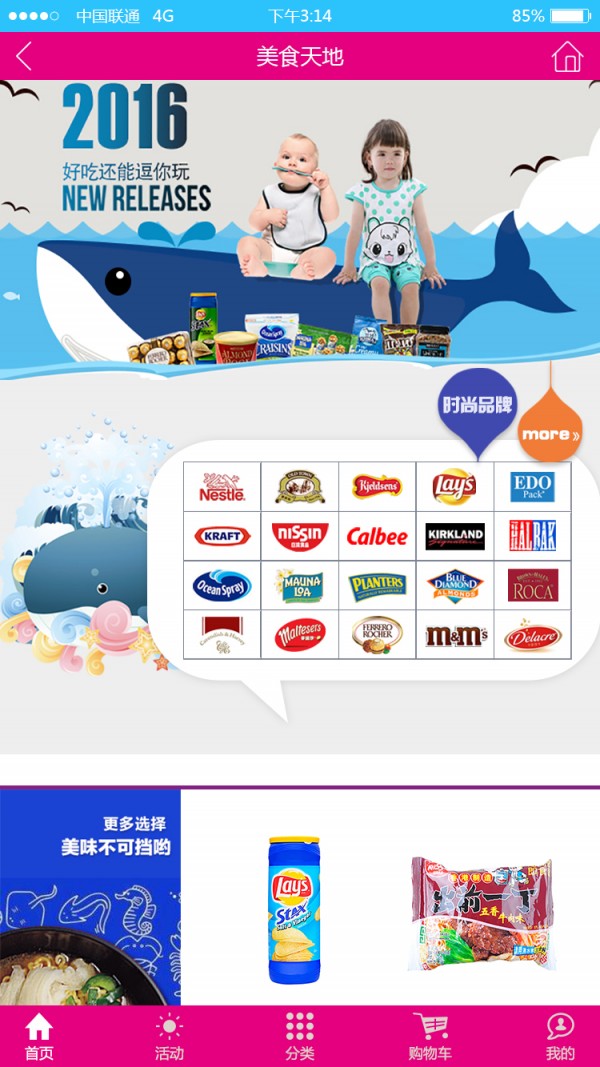View the Lay's Stax chips product
This screenshot has height=1067, width=600.
click(x=293, y=910)
